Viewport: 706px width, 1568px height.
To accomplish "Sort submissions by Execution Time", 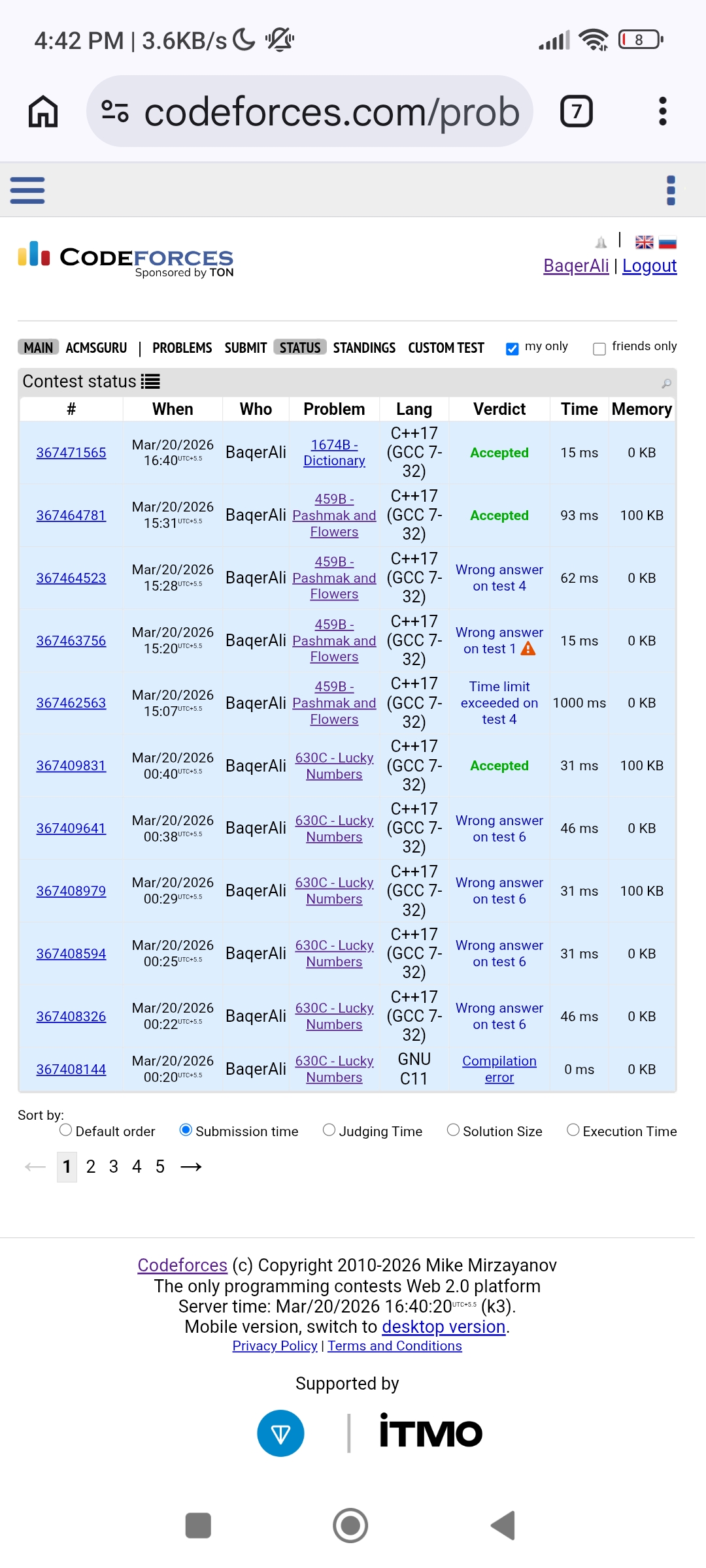I will coord(573,1130).
